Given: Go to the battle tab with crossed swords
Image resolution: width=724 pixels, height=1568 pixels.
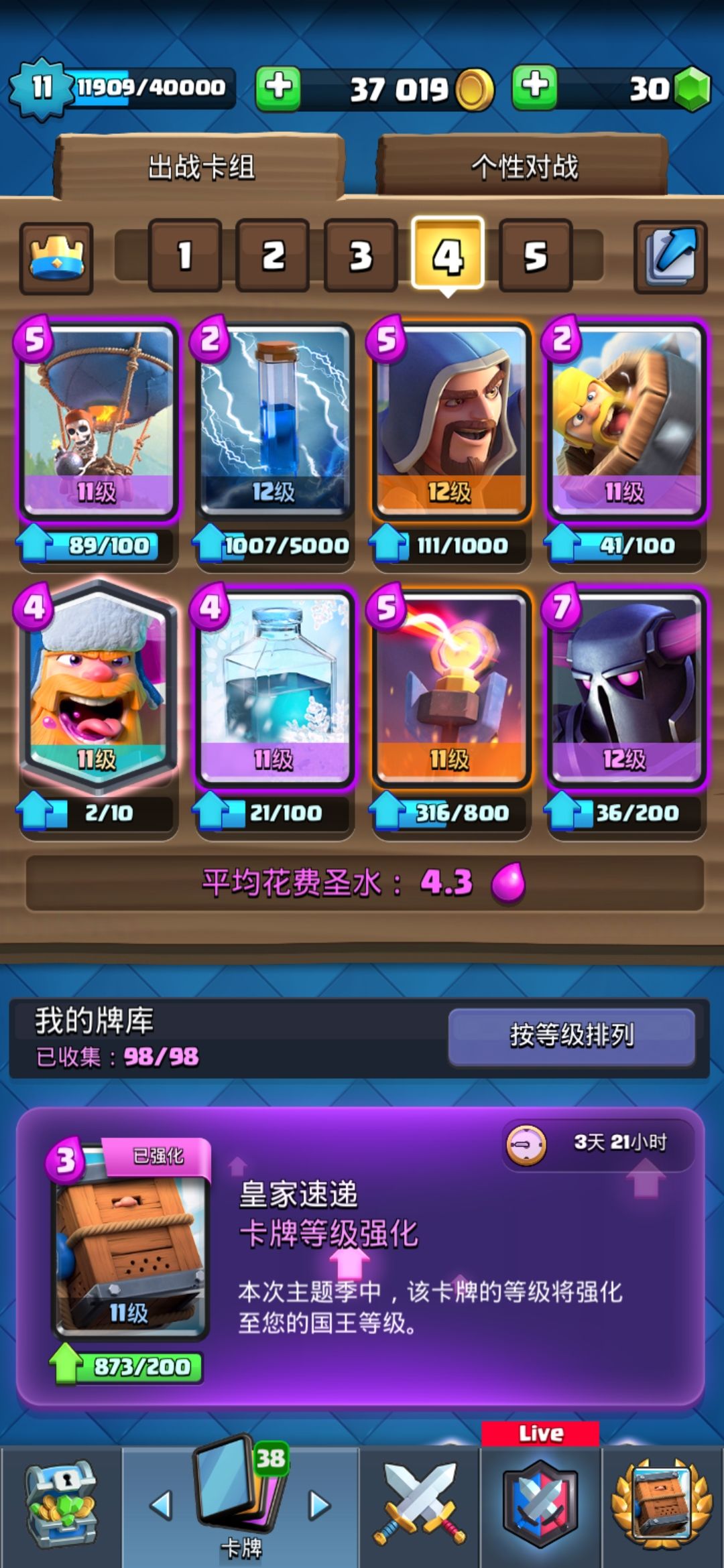Looking at the screenshot, I should pyautogui.click(x=420, y=1504).
